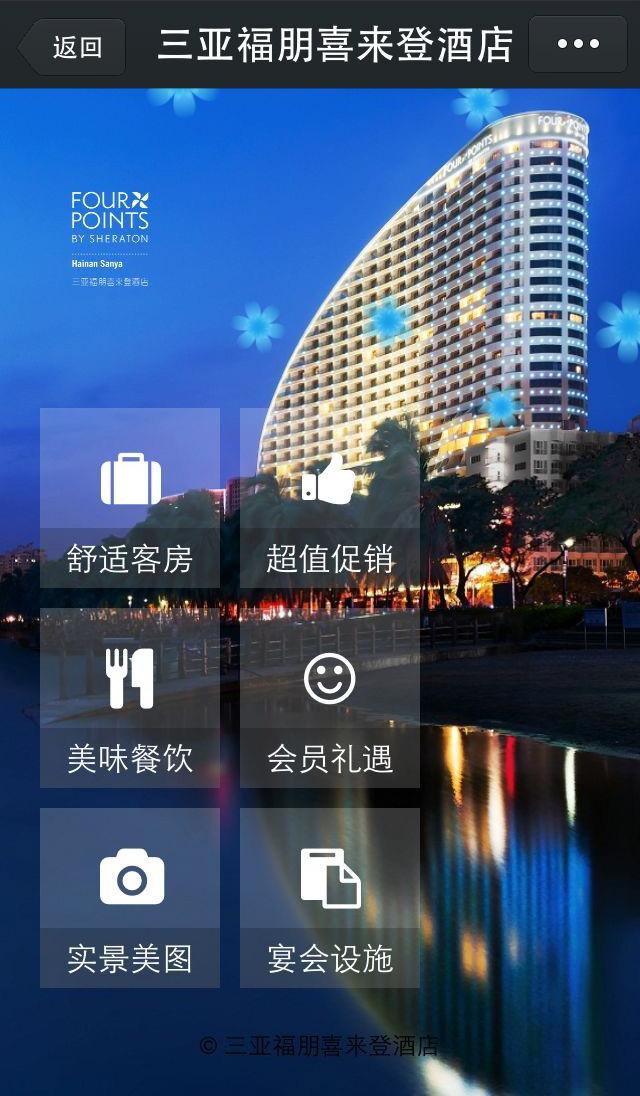Open 宴会设施 banquet facilities
This screenshot has width=640, height=1096.
tap(330, 898)
